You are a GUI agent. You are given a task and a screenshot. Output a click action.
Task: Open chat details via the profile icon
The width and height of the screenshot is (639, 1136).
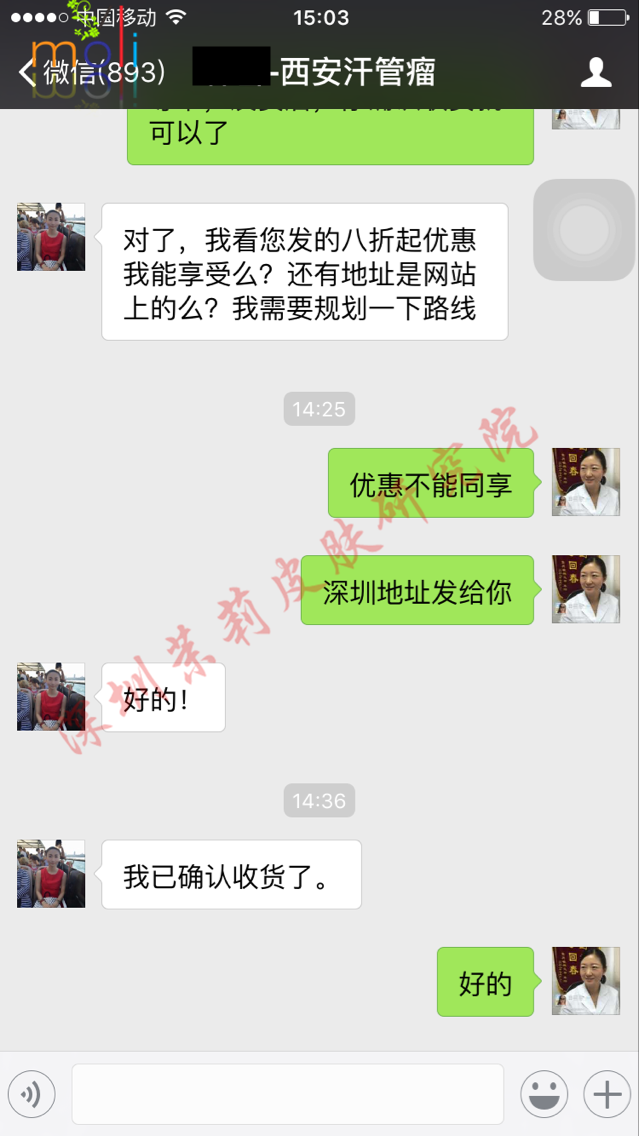[x=596, y=72]
